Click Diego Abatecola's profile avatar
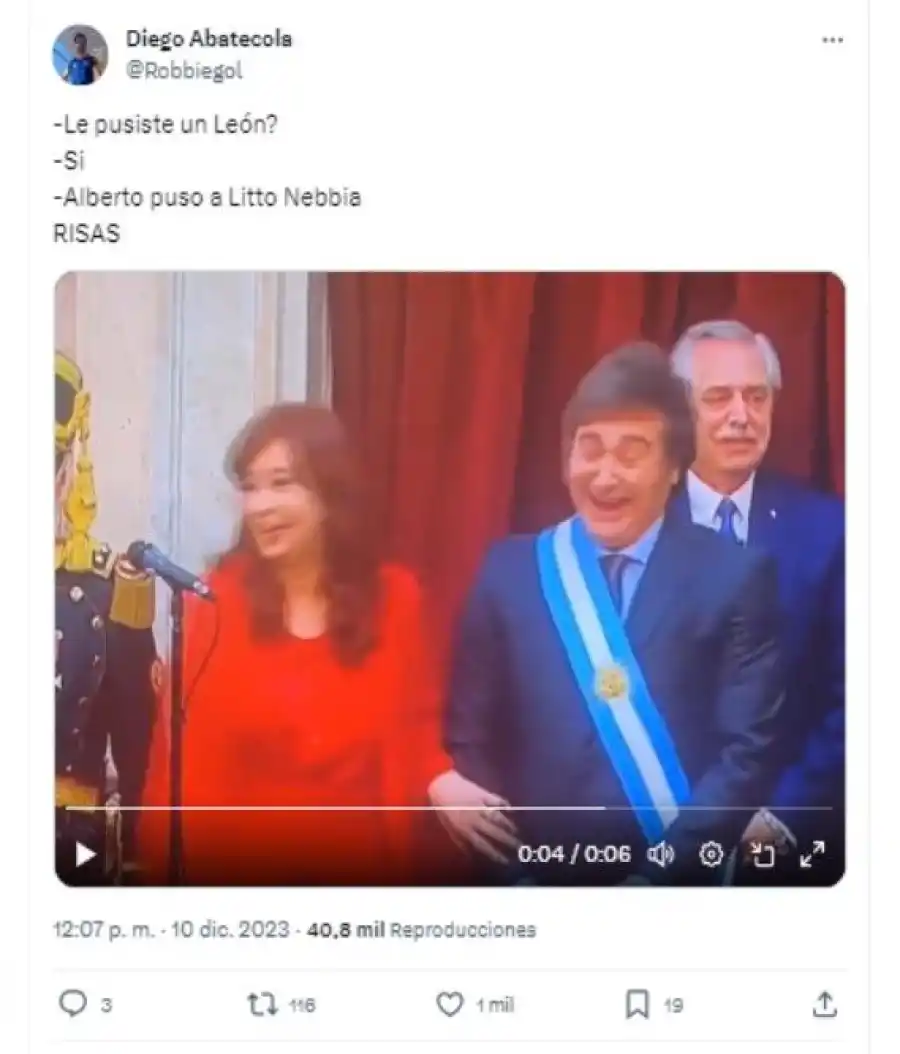Viewport: 900px width, 1054px height. pyautogui.click(x=81, y=51)
